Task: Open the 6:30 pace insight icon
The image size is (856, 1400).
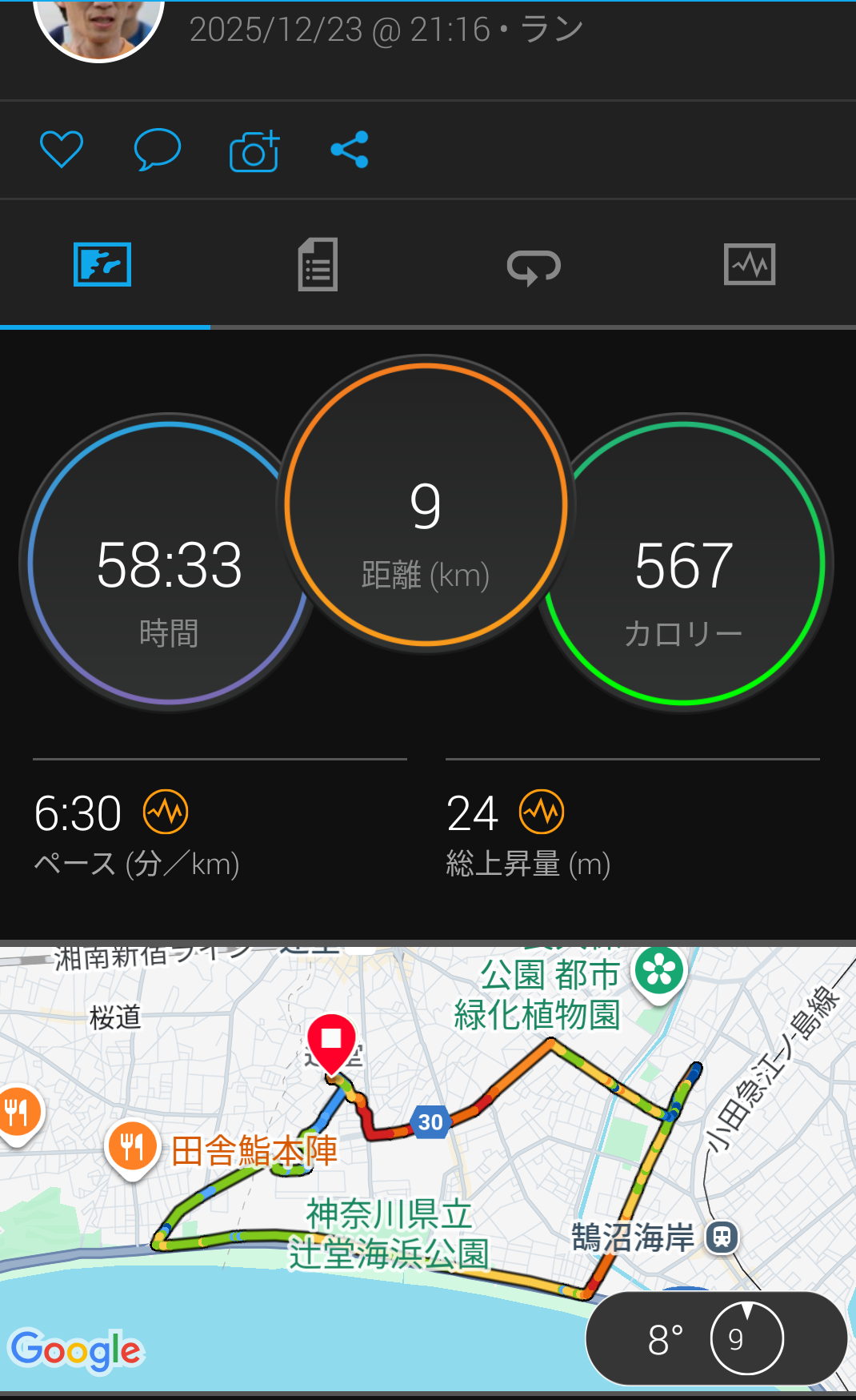Action: [166, 812]
